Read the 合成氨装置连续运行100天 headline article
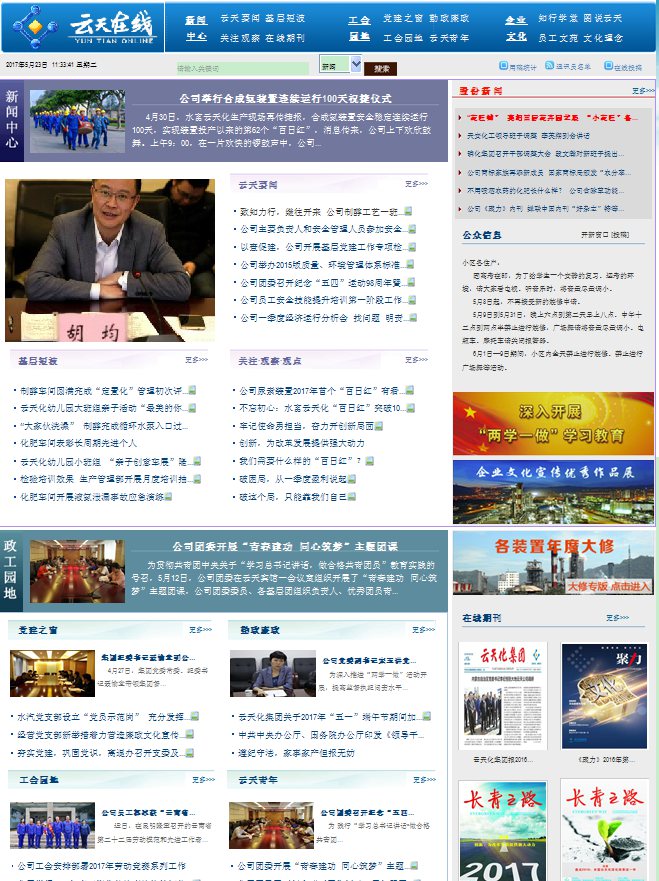The height and width of the screenshot is (881, 659). click(x=285, y=98)
